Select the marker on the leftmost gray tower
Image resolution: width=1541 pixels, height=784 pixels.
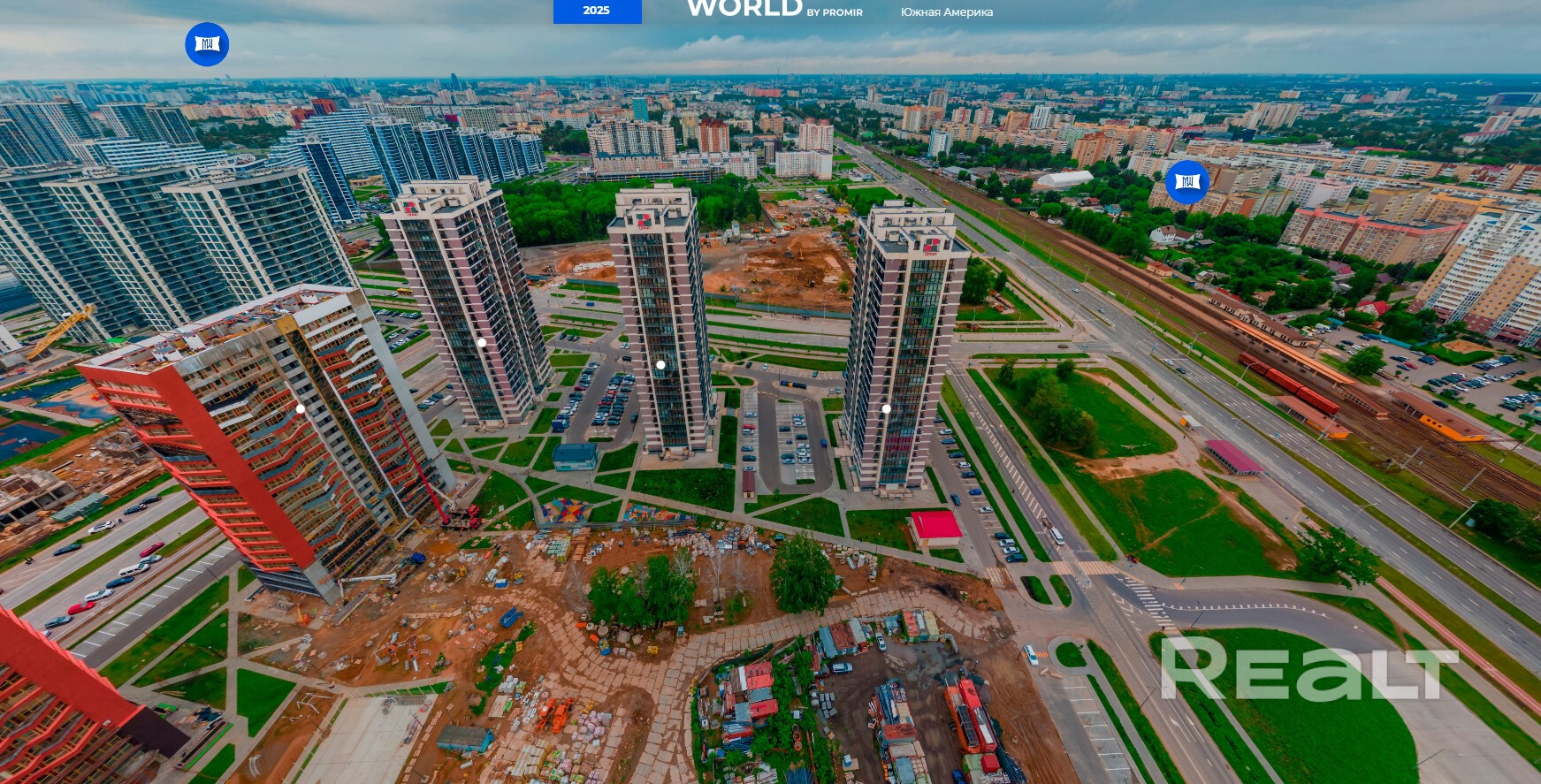point(482,342)
